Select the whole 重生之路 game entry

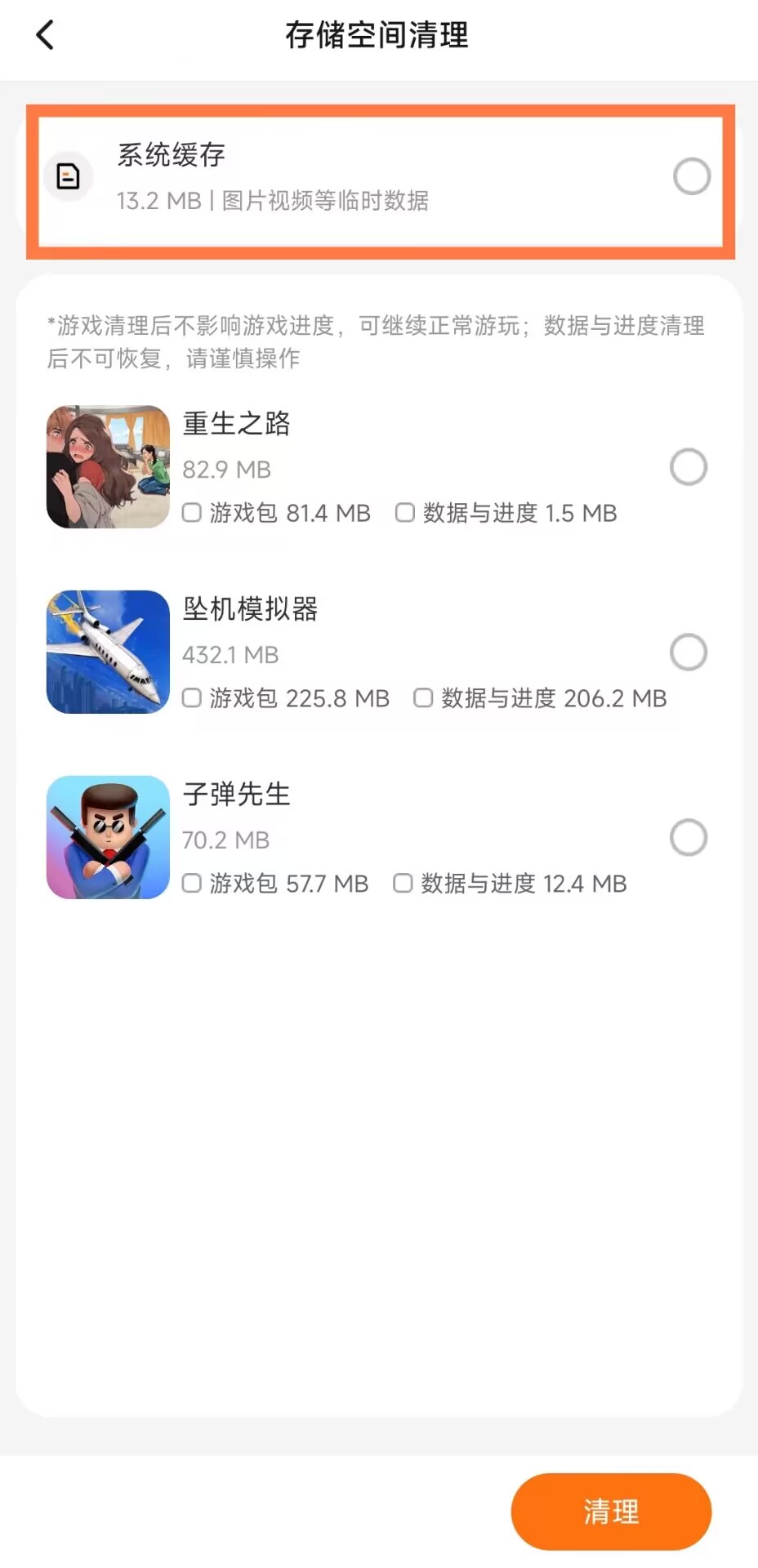(688, 467)
